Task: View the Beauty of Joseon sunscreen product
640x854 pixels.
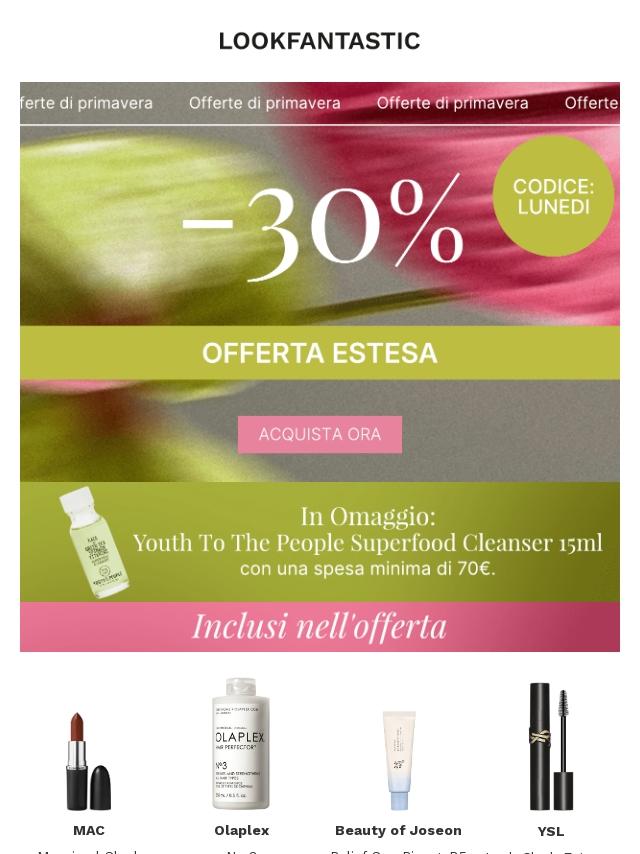Action: (x=398, y=760)
